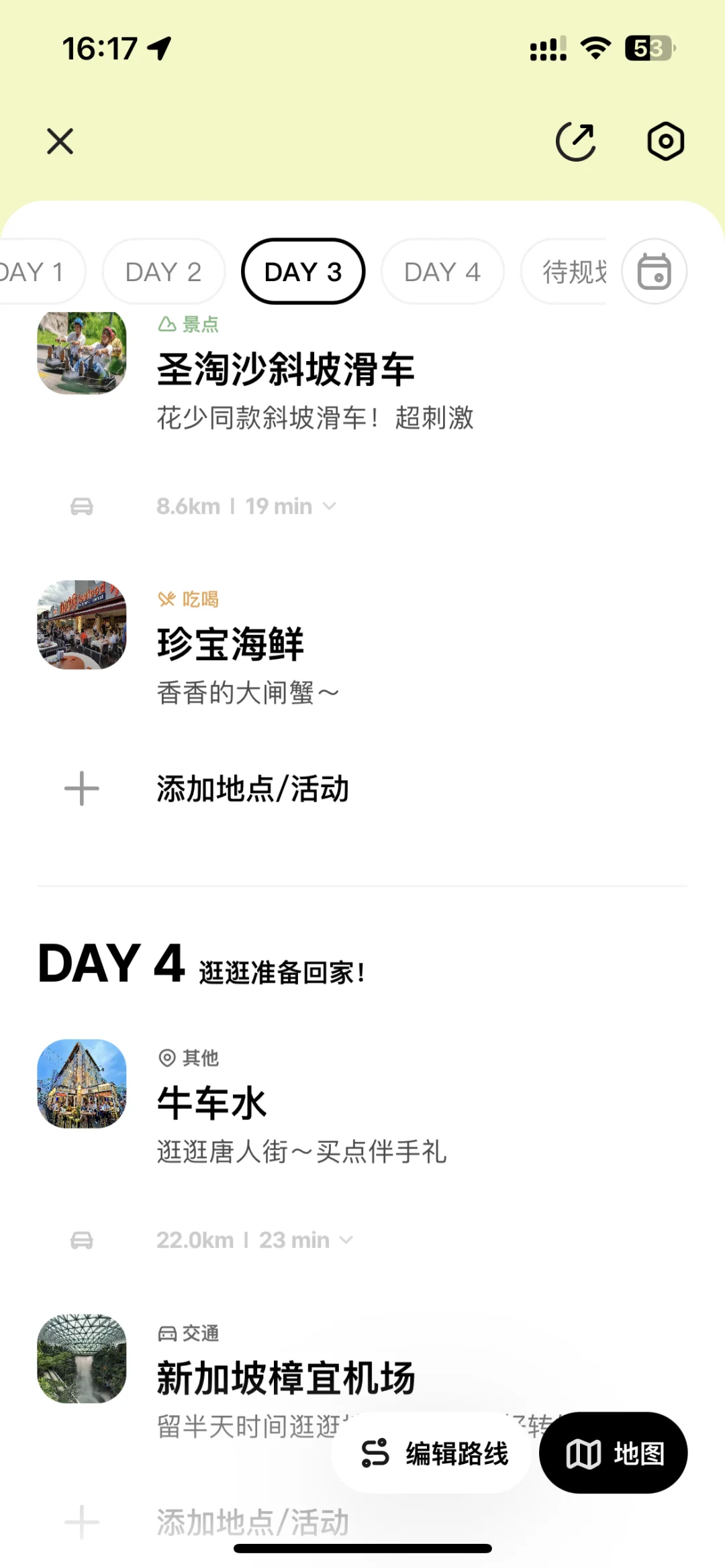725x1568 pixels.
Task: Switch to the DAY 2 tab
Action: click(163, 272)
